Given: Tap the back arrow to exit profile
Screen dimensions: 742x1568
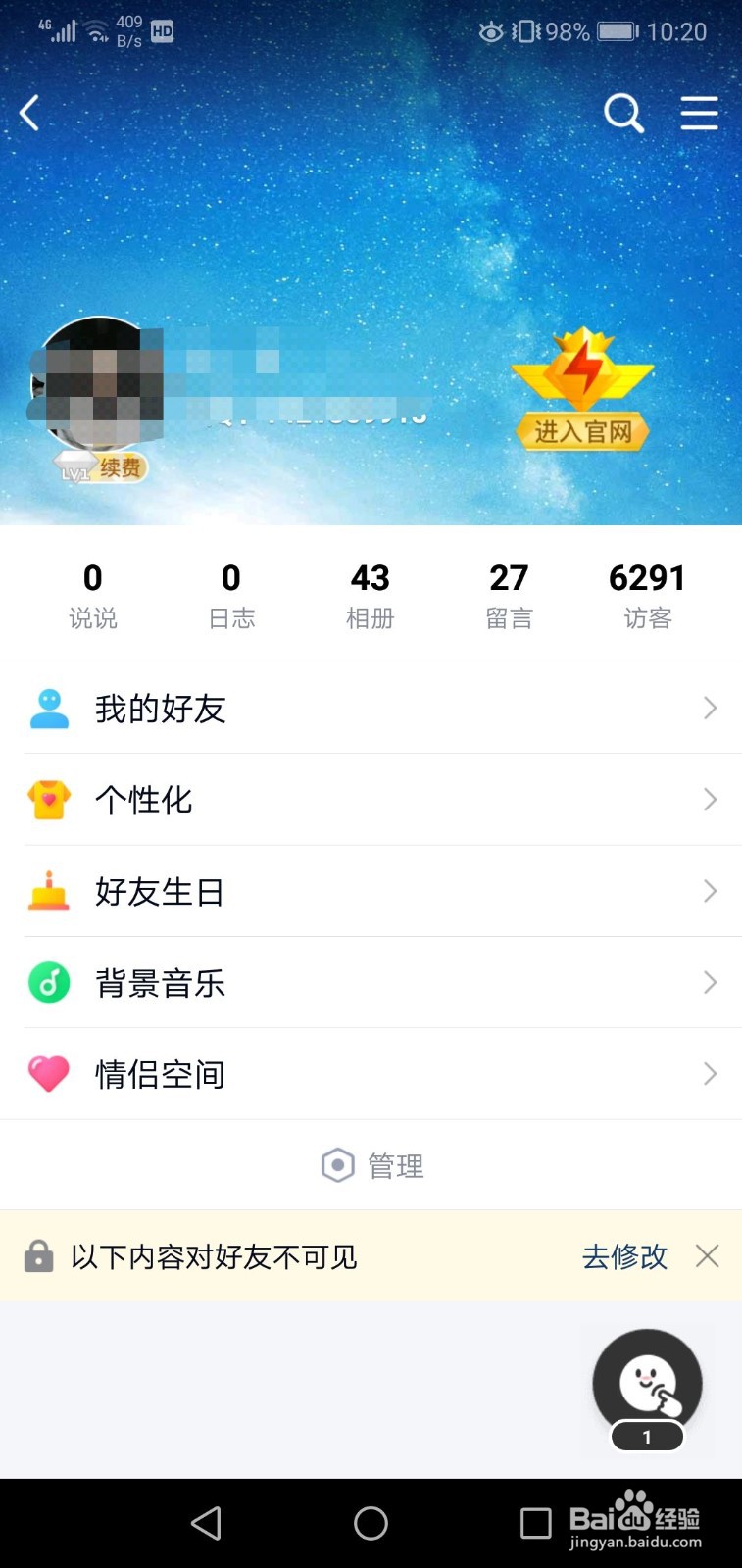Looking at the screenshot, I should [x=29, y=113].
